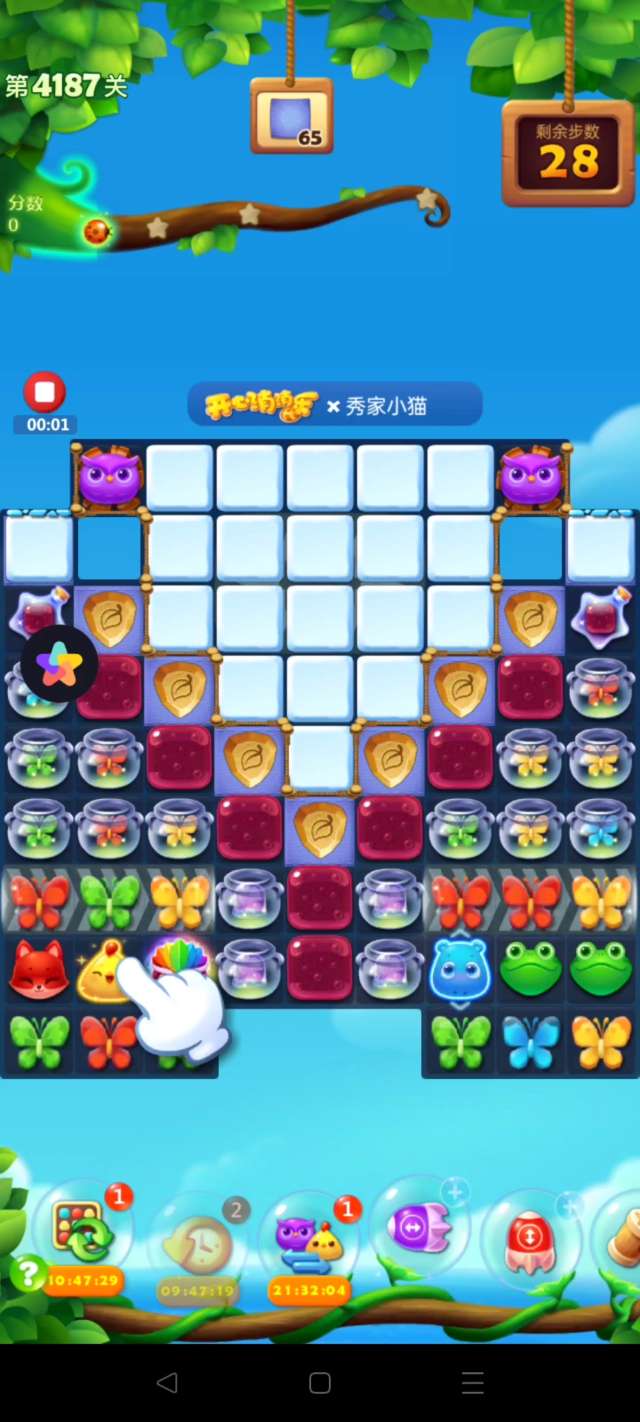Go back with system navigation button
Viewport: 640px width, 1422px height.
click(167, 1383)
